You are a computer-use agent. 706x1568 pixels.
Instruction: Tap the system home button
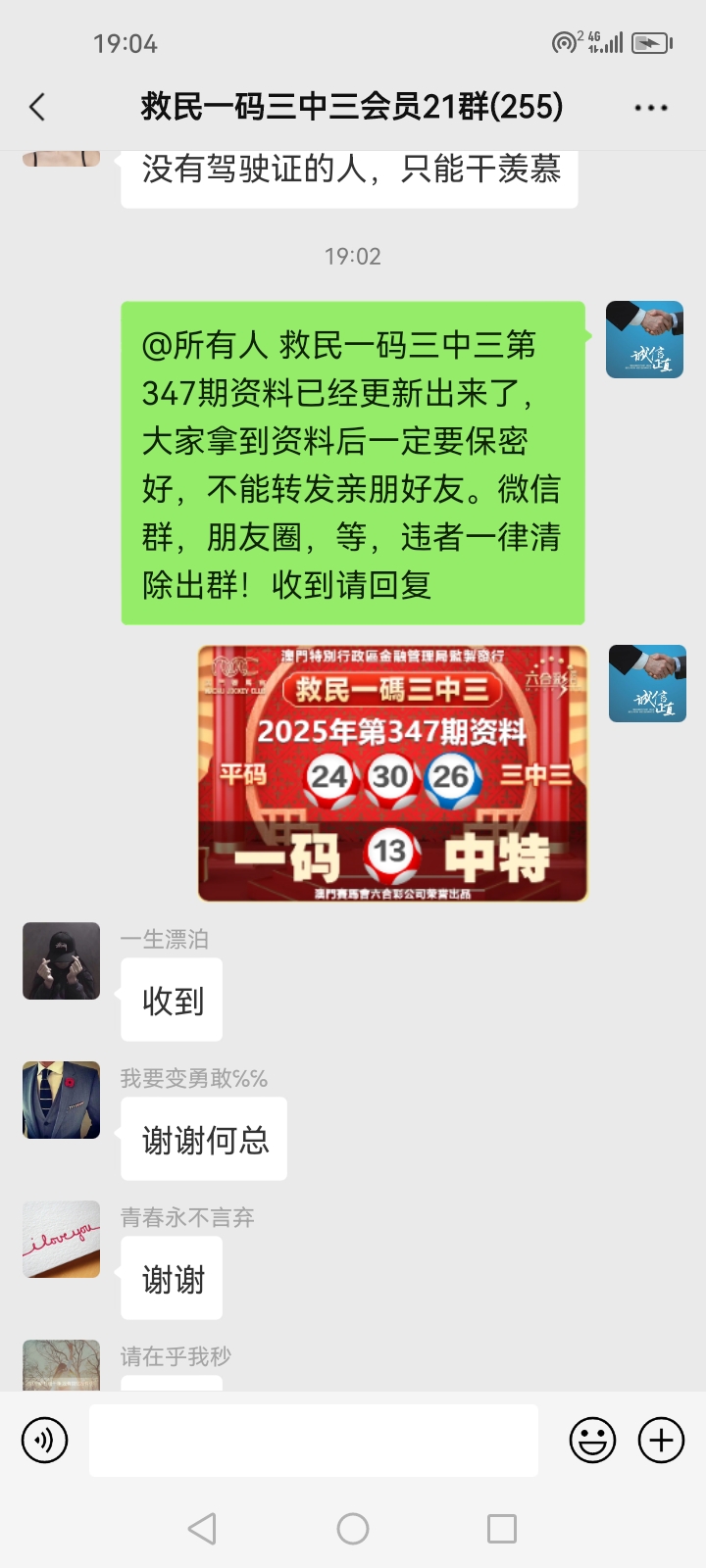point(353,1529)
